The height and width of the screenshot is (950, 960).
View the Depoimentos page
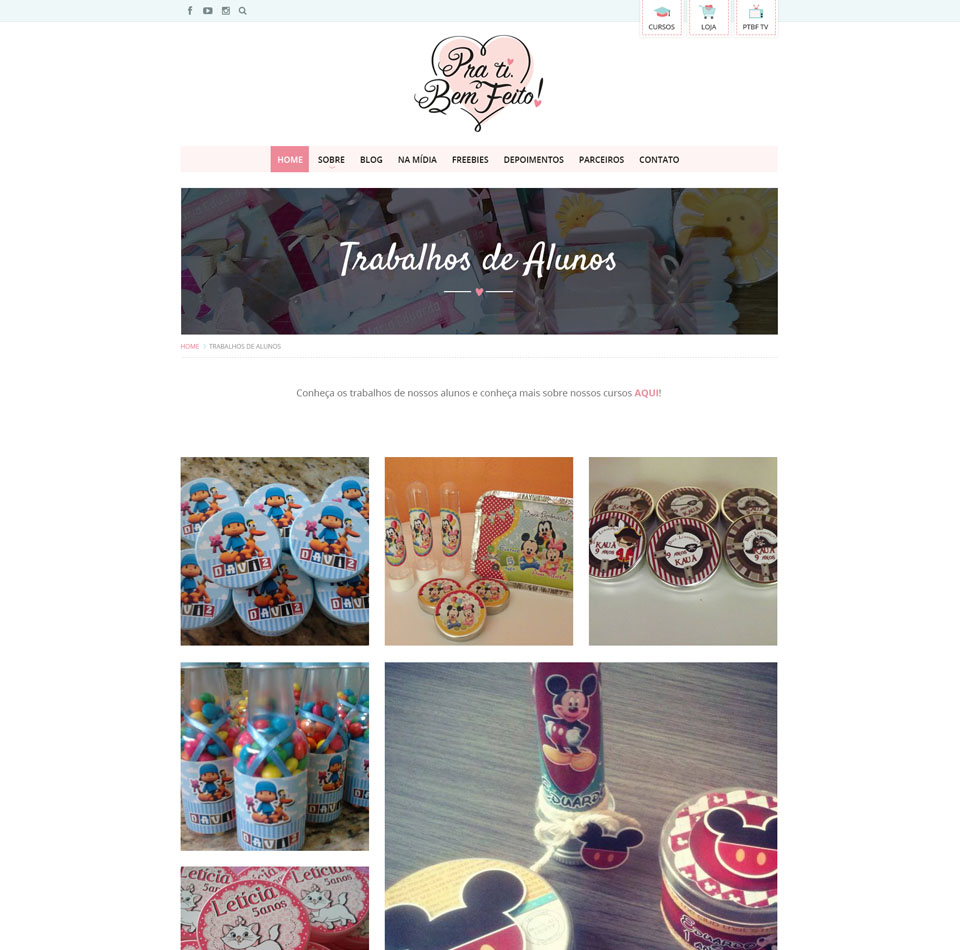pyautogui.click(x=533, y=159)
